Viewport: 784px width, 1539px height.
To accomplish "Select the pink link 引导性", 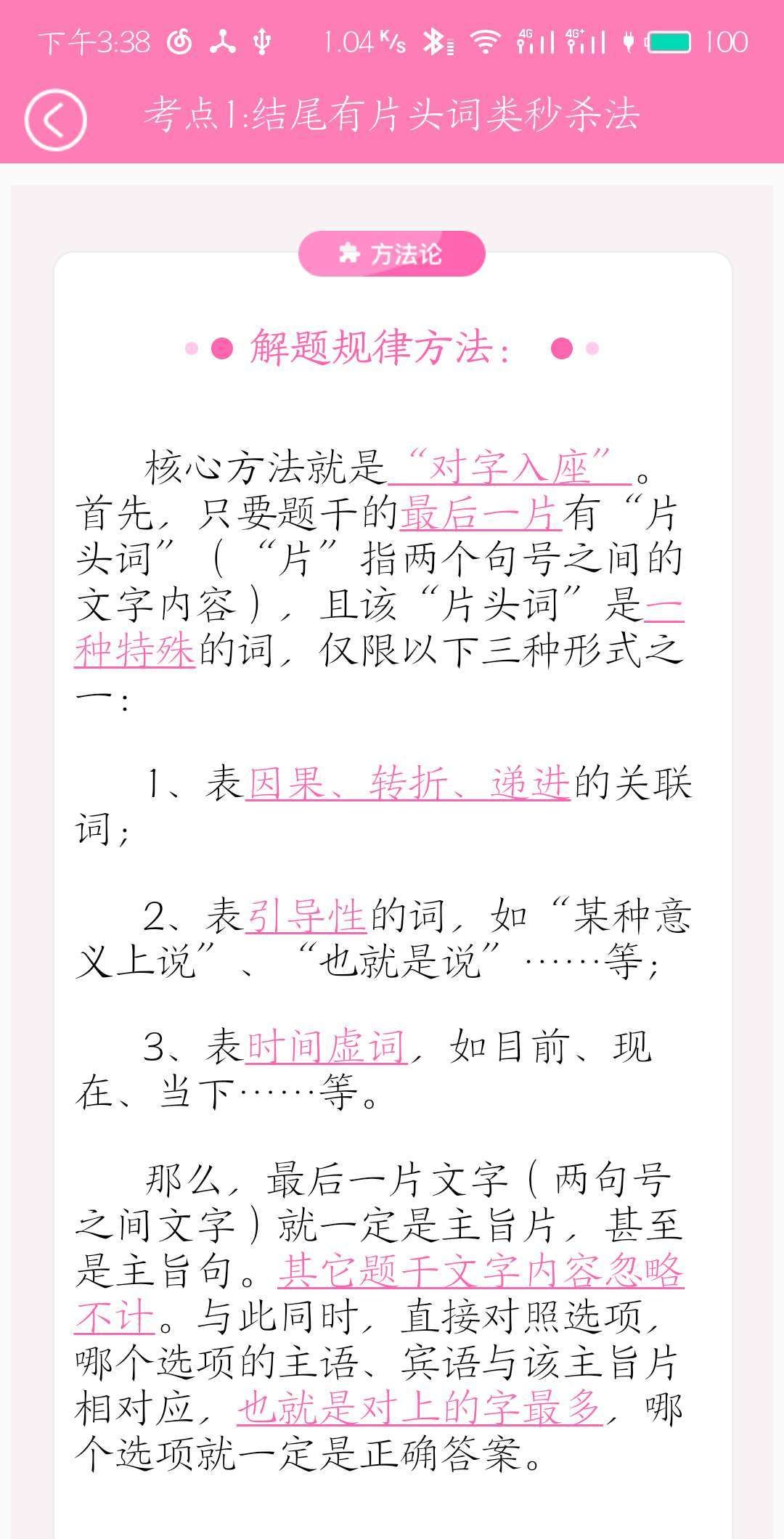I will [x=305, y=915].
